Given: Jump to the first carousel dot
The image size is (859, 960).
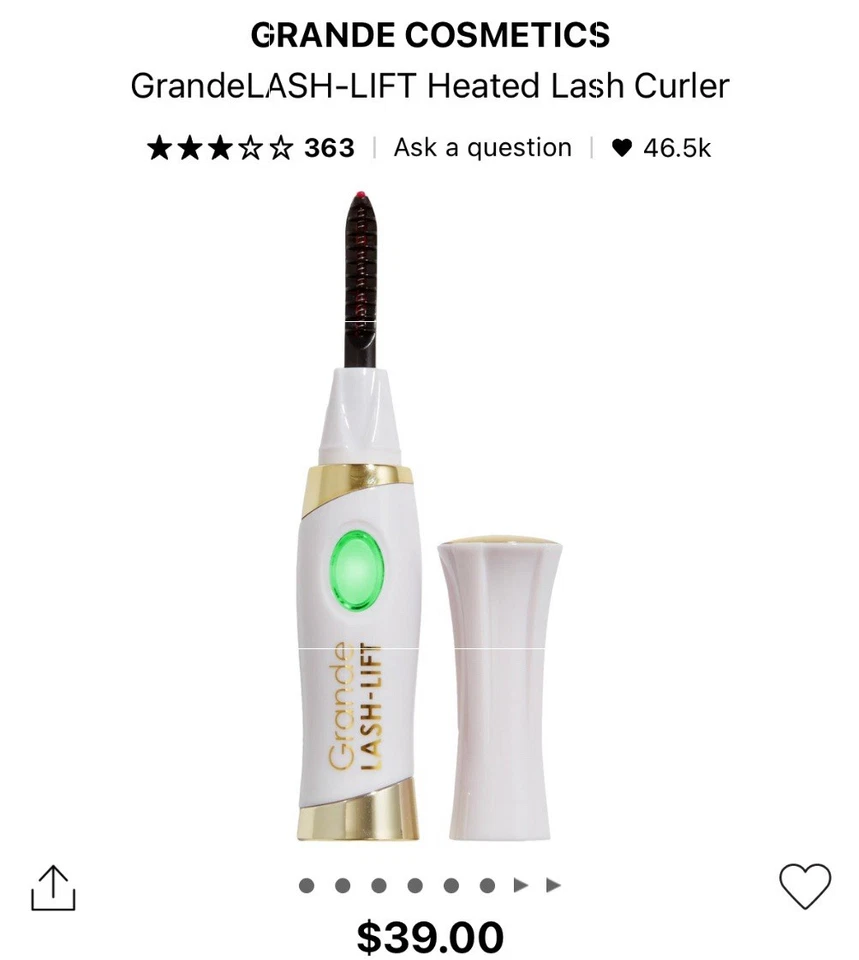Looking at the screenshot, I should click(307, 886).
